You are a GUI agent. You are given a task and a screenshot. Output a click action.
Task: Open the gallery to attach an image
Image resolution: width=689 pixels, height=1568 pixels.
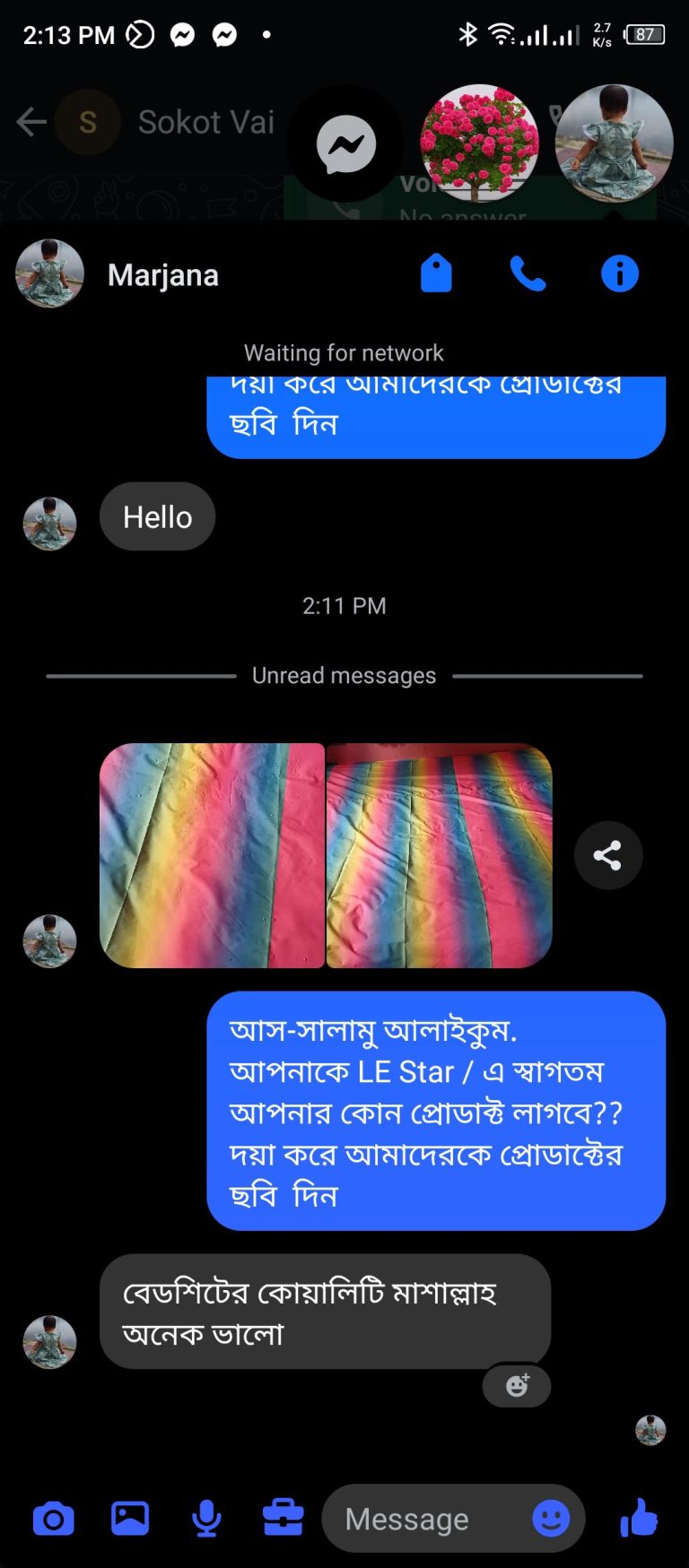tap(130, 1519)
